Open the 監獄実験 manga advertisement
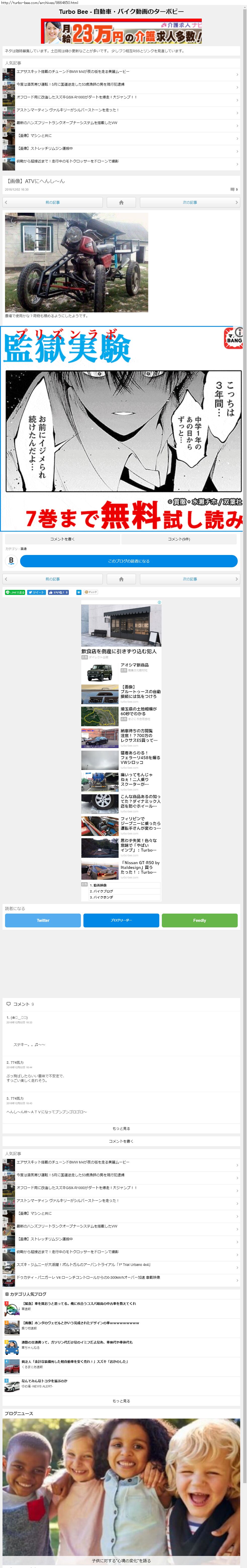 (121, 429)
